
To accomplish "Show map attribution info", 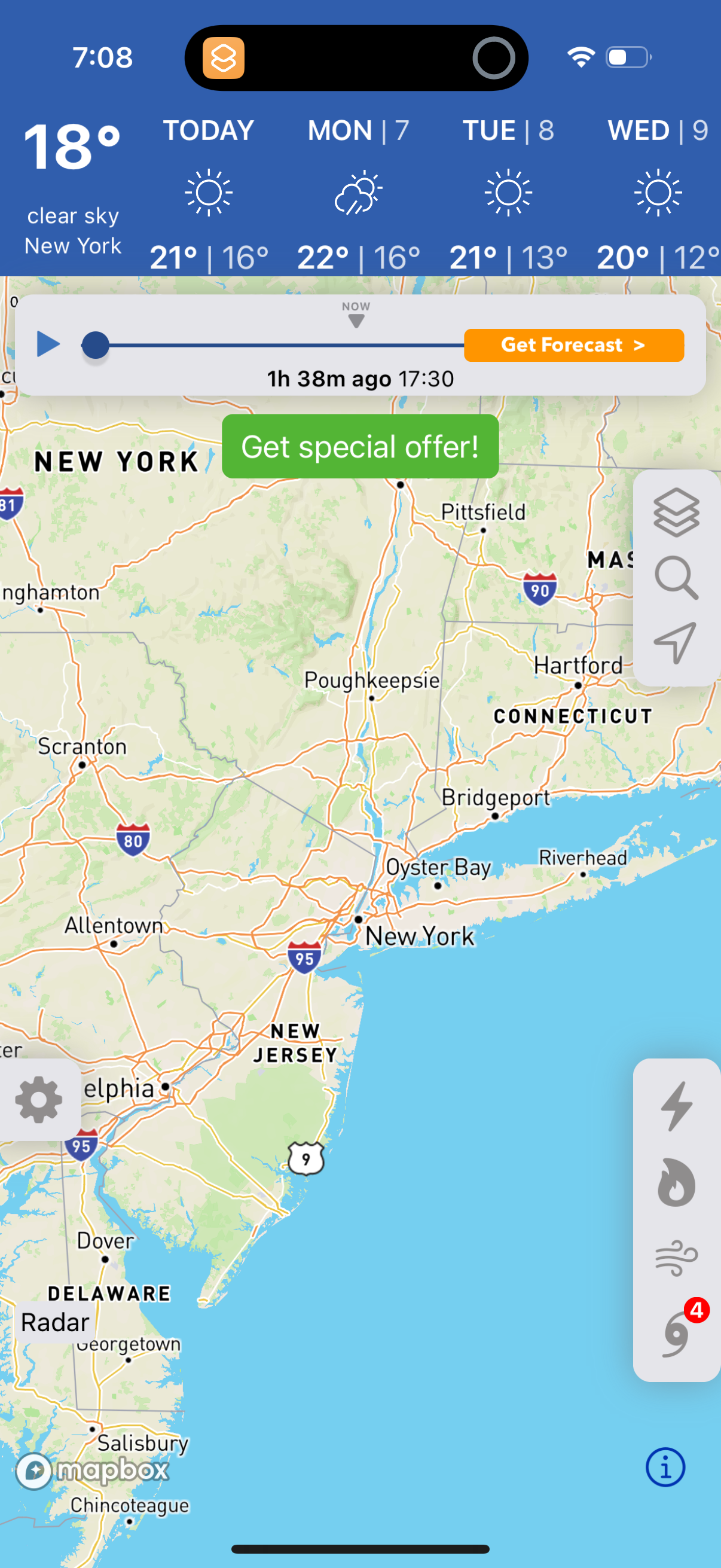I will point(664,1466).
